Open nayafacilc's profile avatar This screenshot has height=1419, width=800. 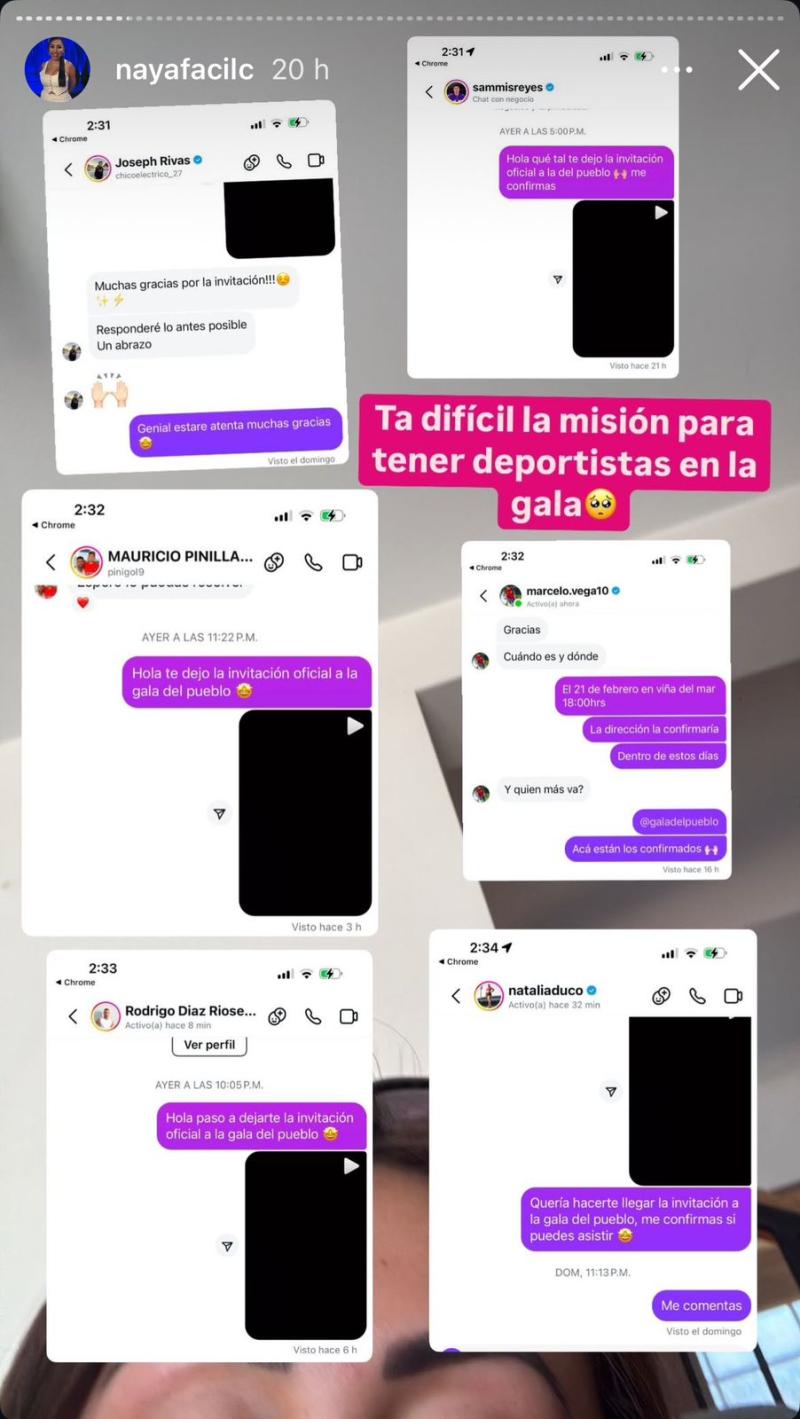[57, 69]
